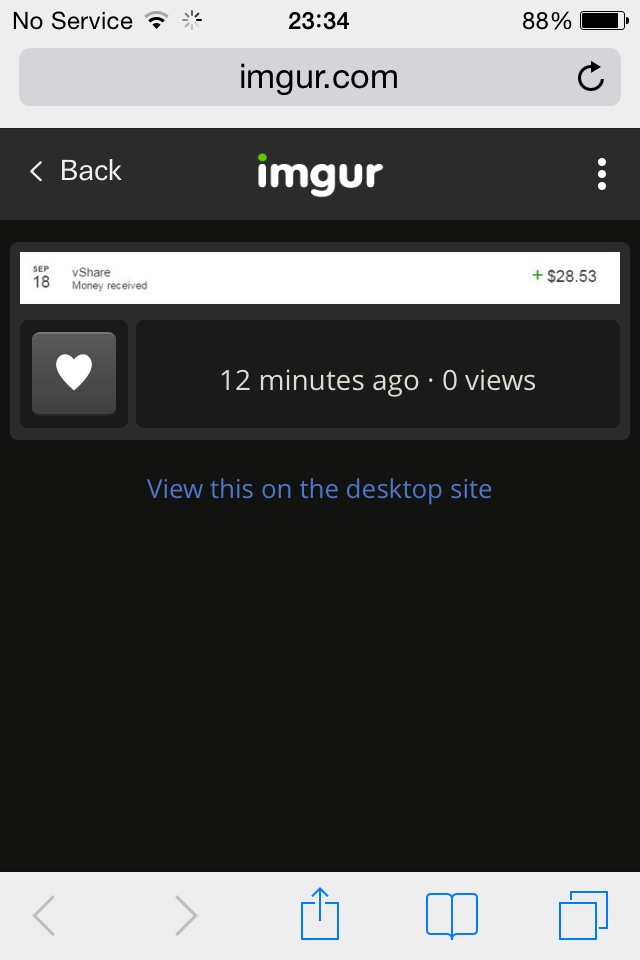Open the vShare money received image

320,277
